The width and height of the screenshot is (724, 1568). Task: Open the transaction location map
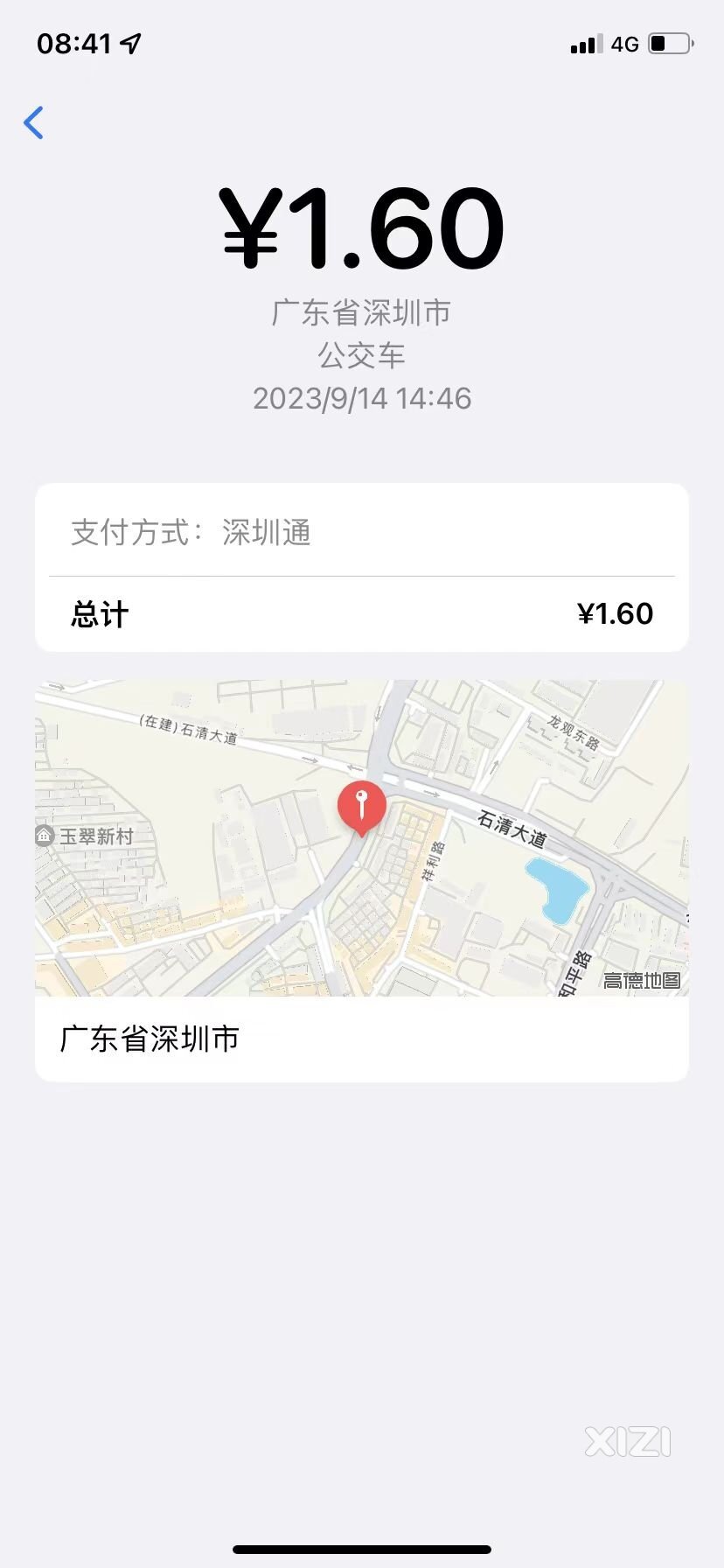[x=362, y=838]
